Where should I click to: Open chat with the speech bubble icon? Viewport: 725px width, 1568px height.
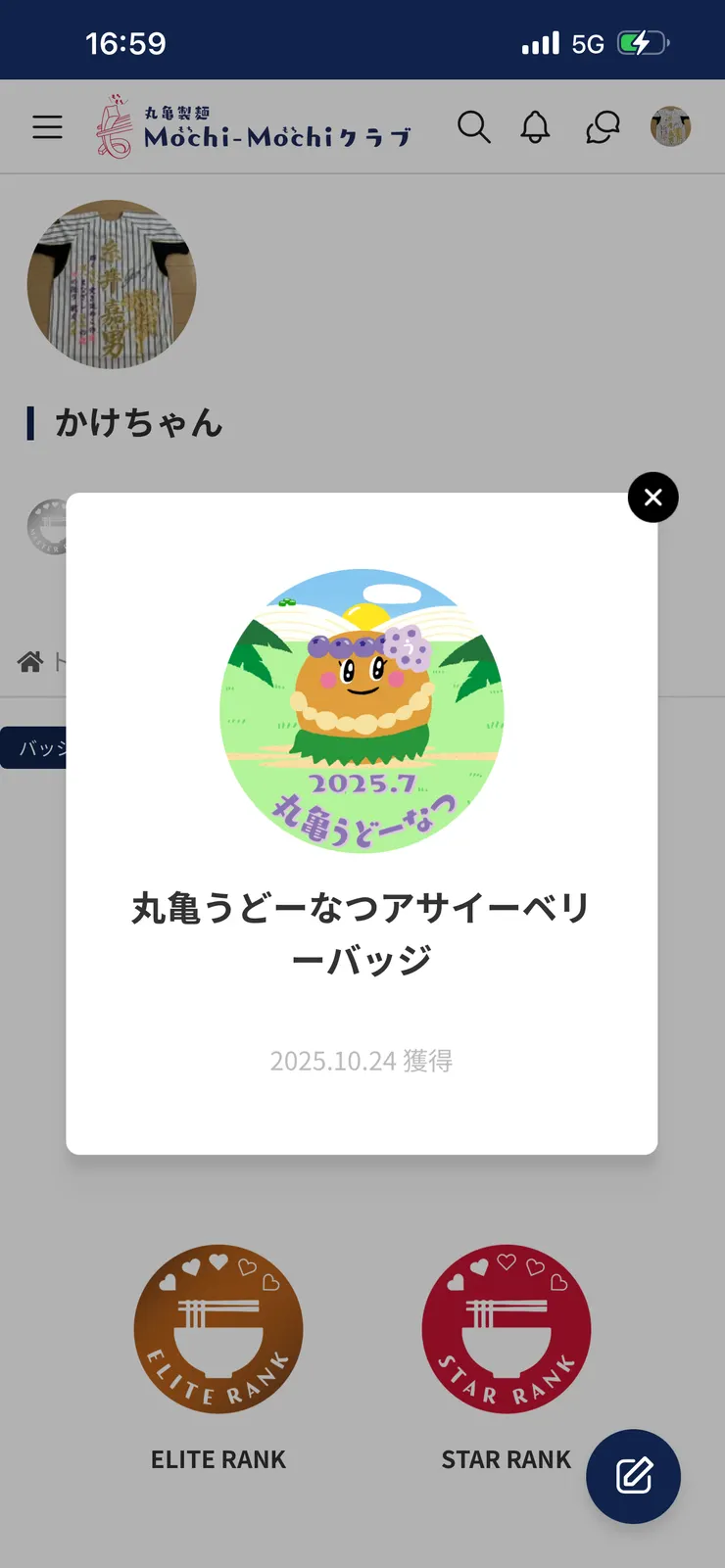click(x=602, y=126)
